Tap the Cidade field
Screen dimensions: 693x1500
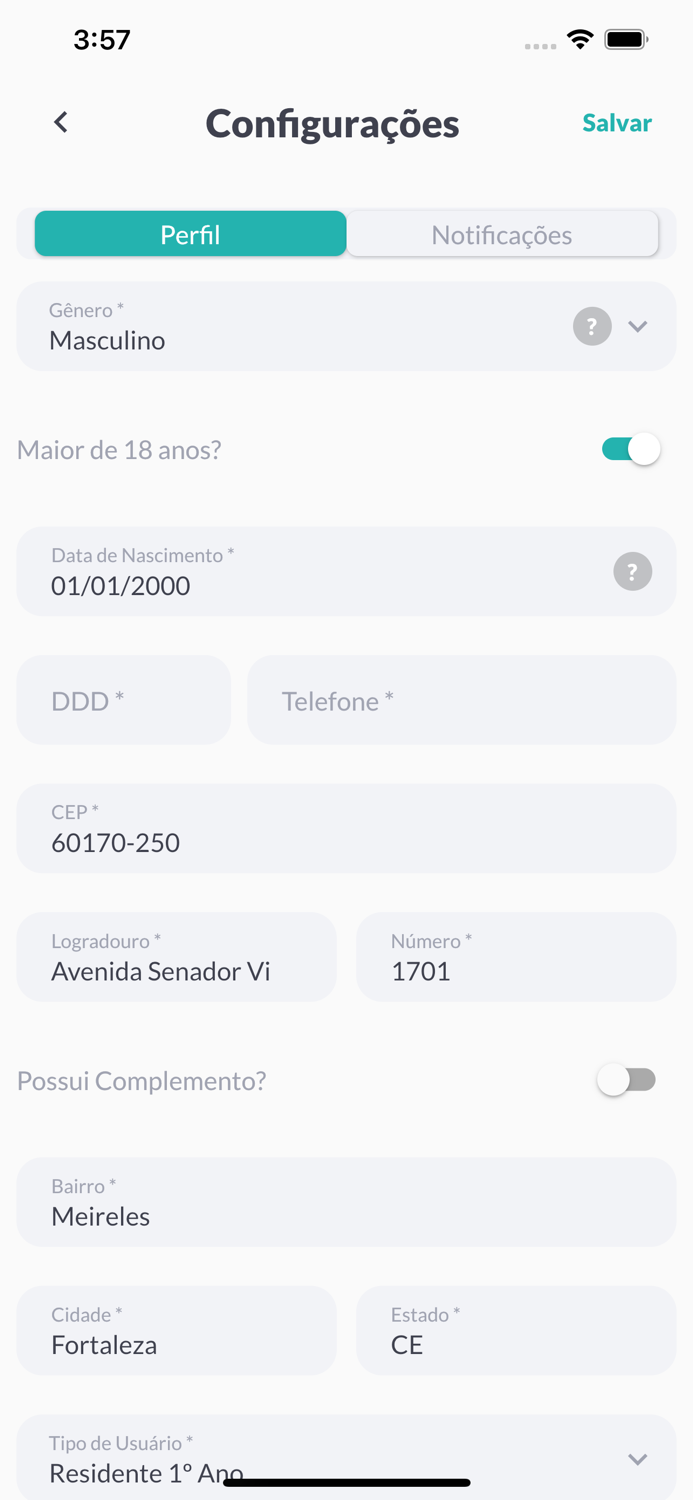tap(176, 1331)
